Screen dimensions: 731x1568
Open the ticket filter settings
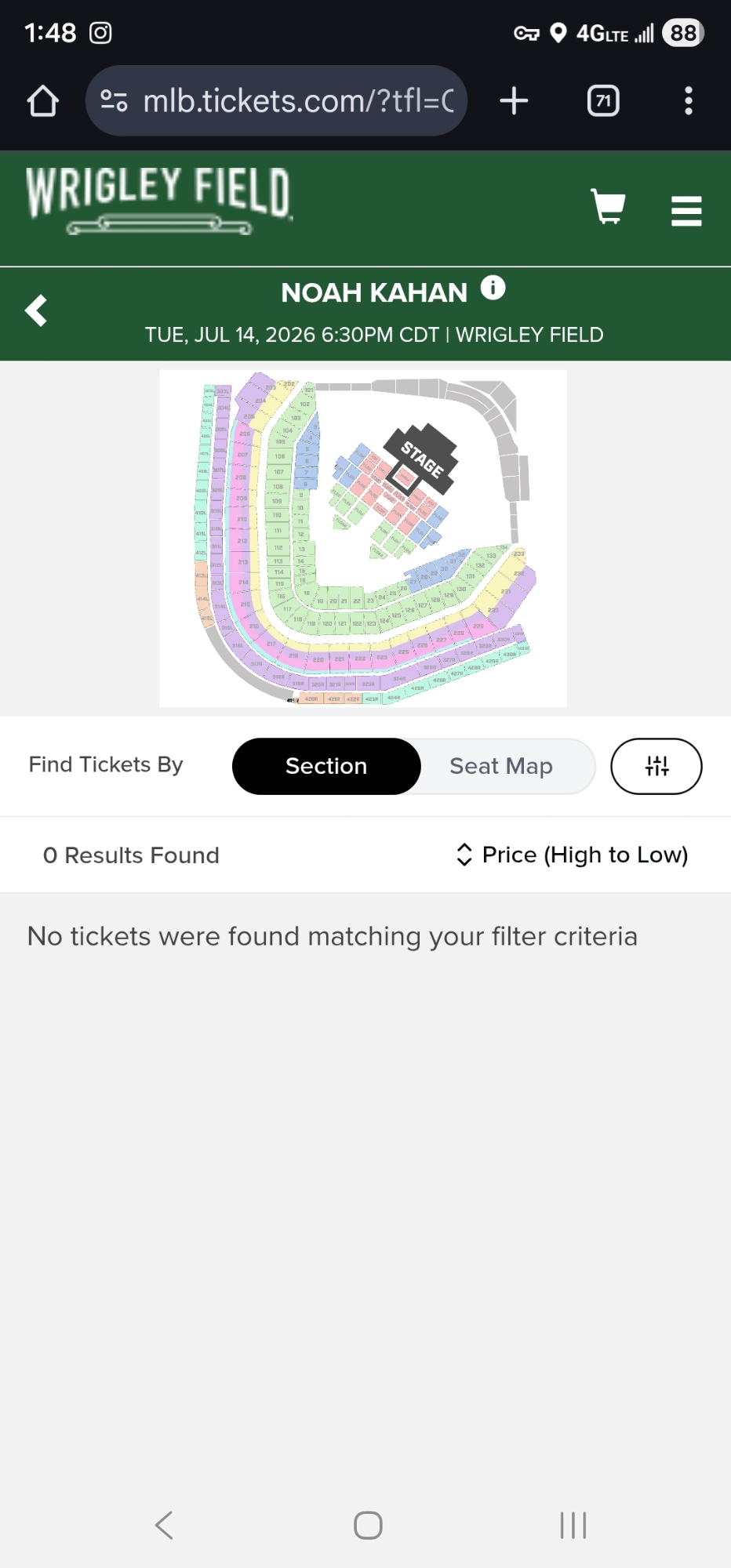pyautogui.click(x=656, y=766)
